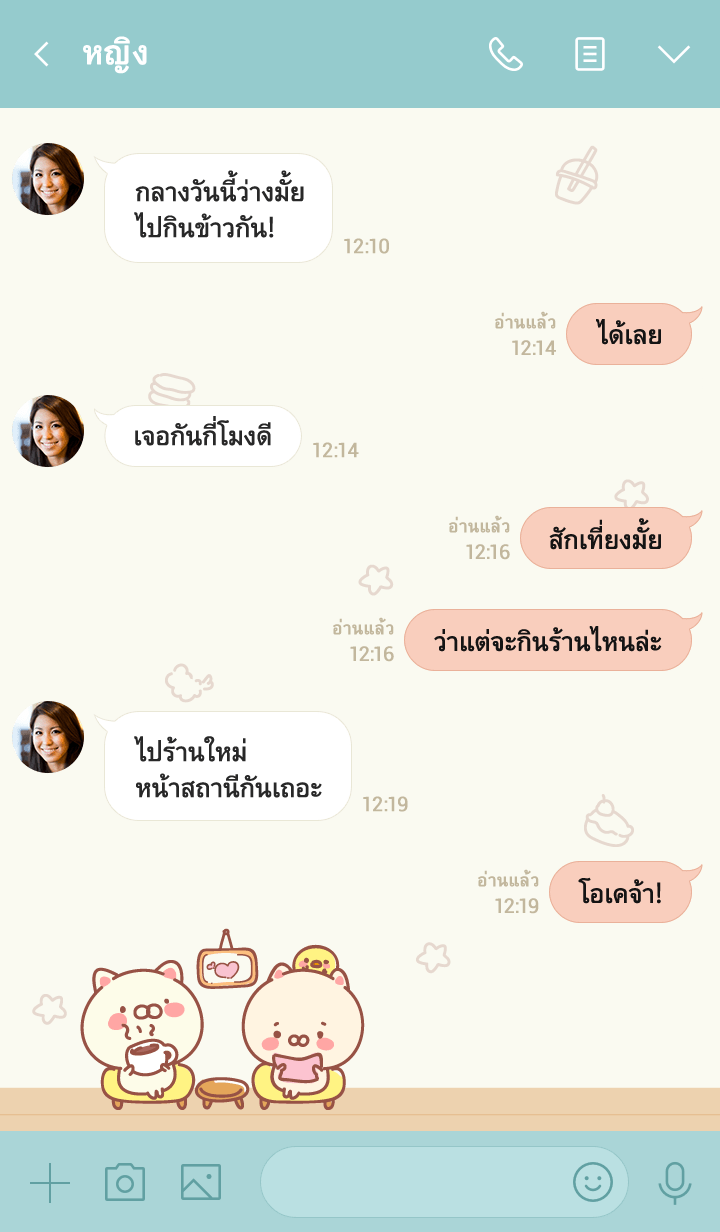View profile photo beside the เจอกันกี่โมงดี message
720x1232 pixels.
48,431
